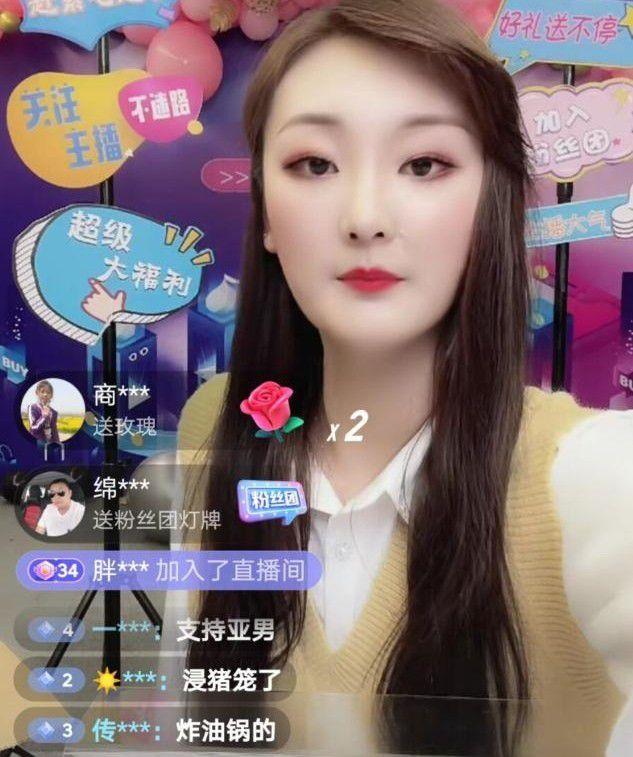
Task: Select the comment 浸猪笼了
Action: [x=232, y=680]
